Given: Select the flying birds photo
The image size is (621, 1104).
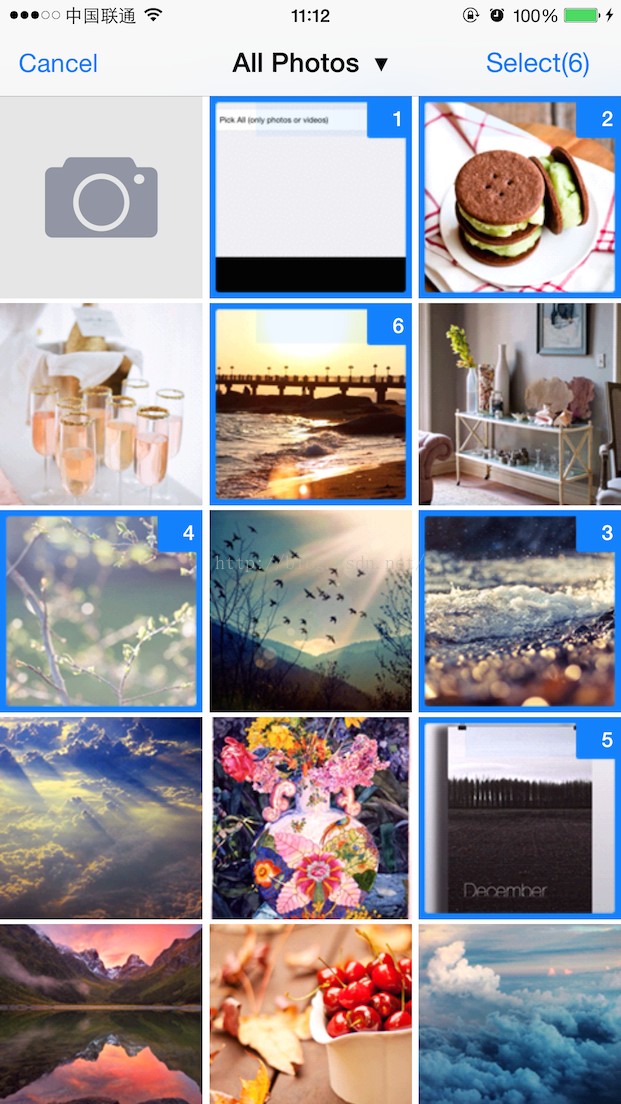Looking at the screenshot, I should [310, 611].
